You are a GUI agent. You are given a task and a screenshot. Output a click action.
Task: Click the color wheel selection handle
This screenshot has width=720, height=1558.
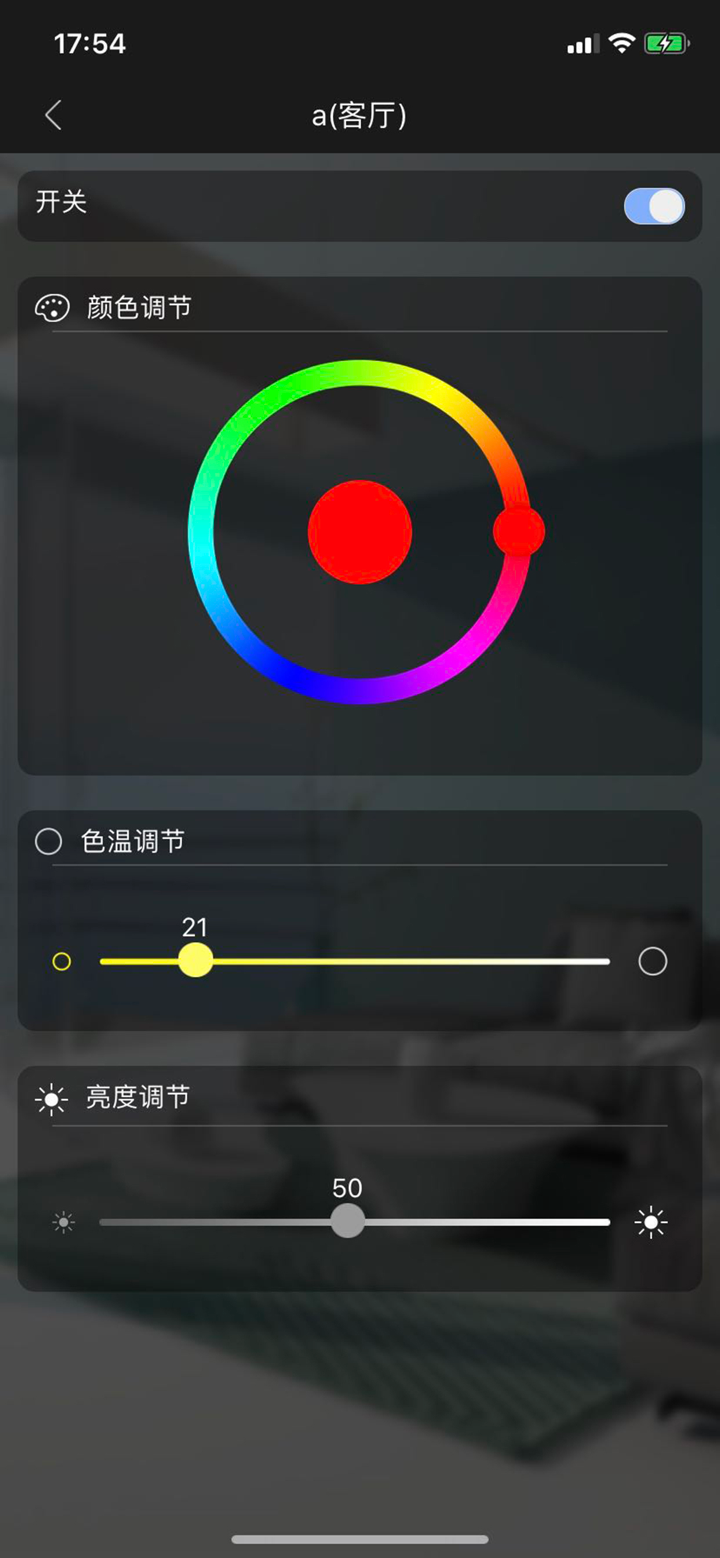point(518,533)
